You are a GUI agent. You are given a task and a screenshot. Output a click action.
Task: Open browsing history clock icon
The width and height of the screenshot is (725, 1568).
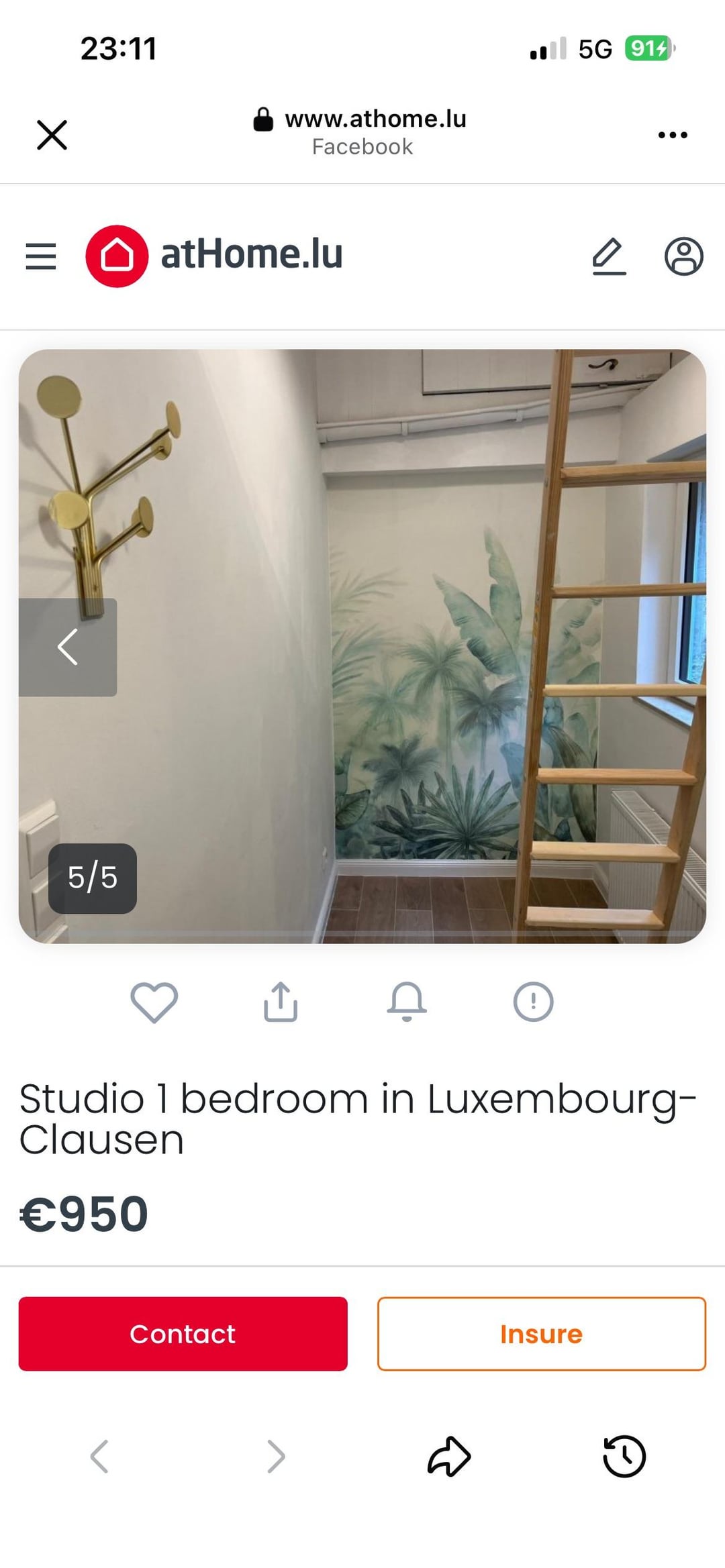(624, 1457)
